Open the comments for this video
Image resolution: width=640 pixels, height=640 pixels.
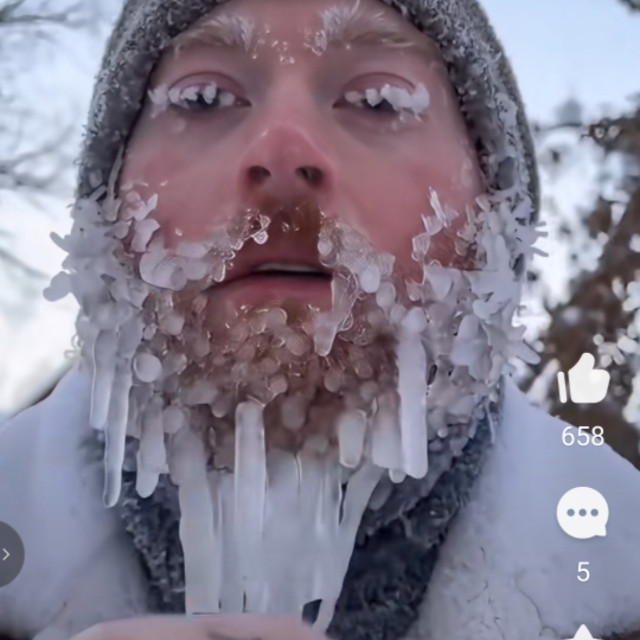pos(582,513)
